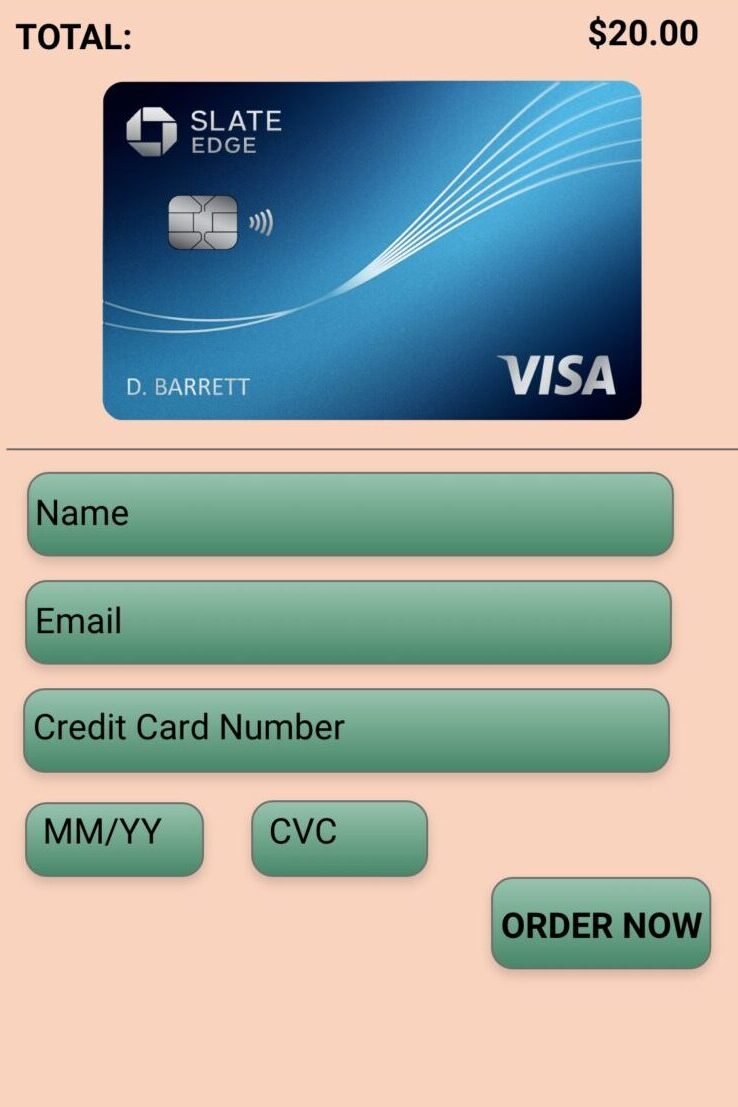Focus the CVC security code field
Image resolution: width=738 pixels, height=1107 pixels.
pos(339,838)
